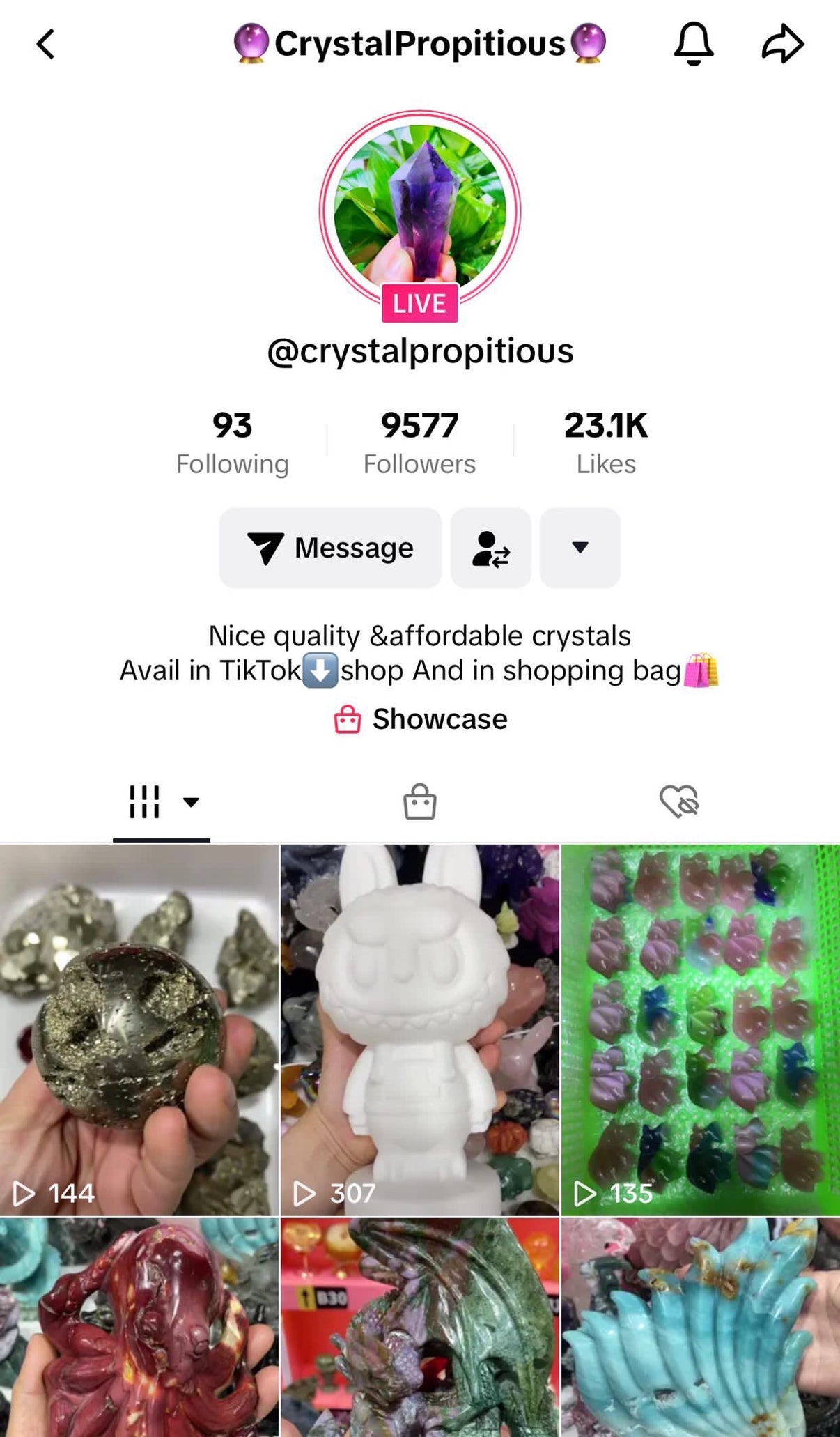Play the green tray video with 135 views

700,1029
